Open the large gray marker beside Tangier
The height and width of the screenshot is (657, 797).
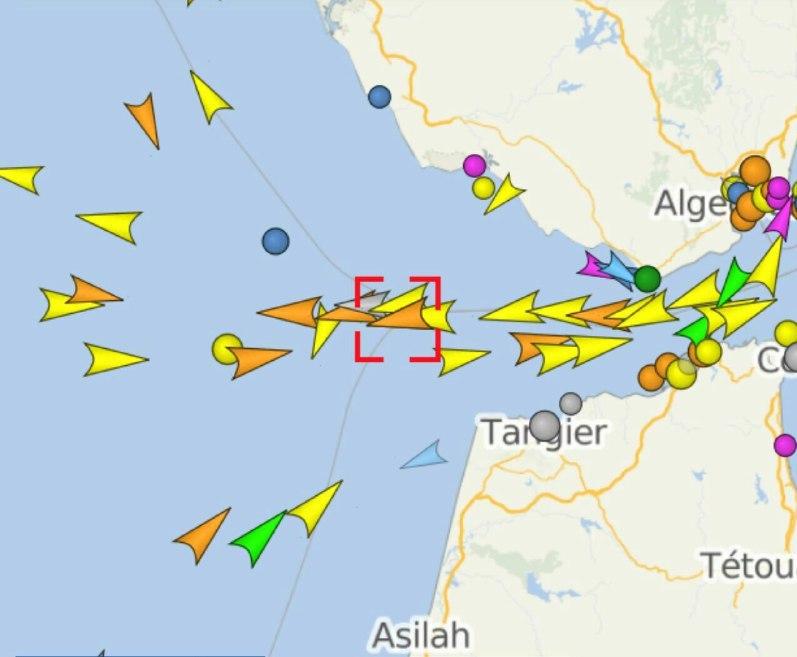[545, 425]
